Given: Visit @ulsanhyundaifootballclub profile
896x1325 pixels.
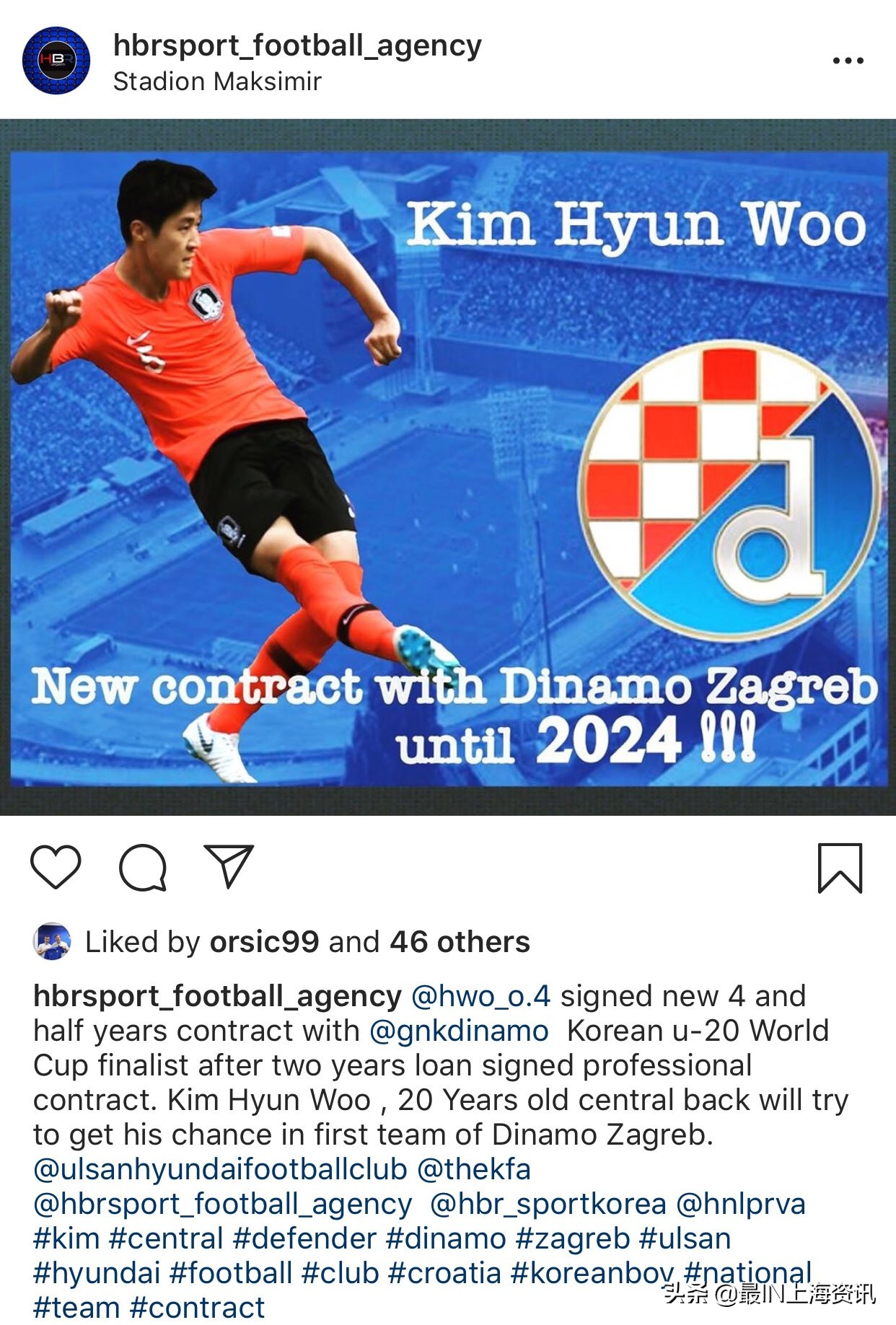Looking at the screenshot, I should pyautogui.click(x=220, y=1169).
